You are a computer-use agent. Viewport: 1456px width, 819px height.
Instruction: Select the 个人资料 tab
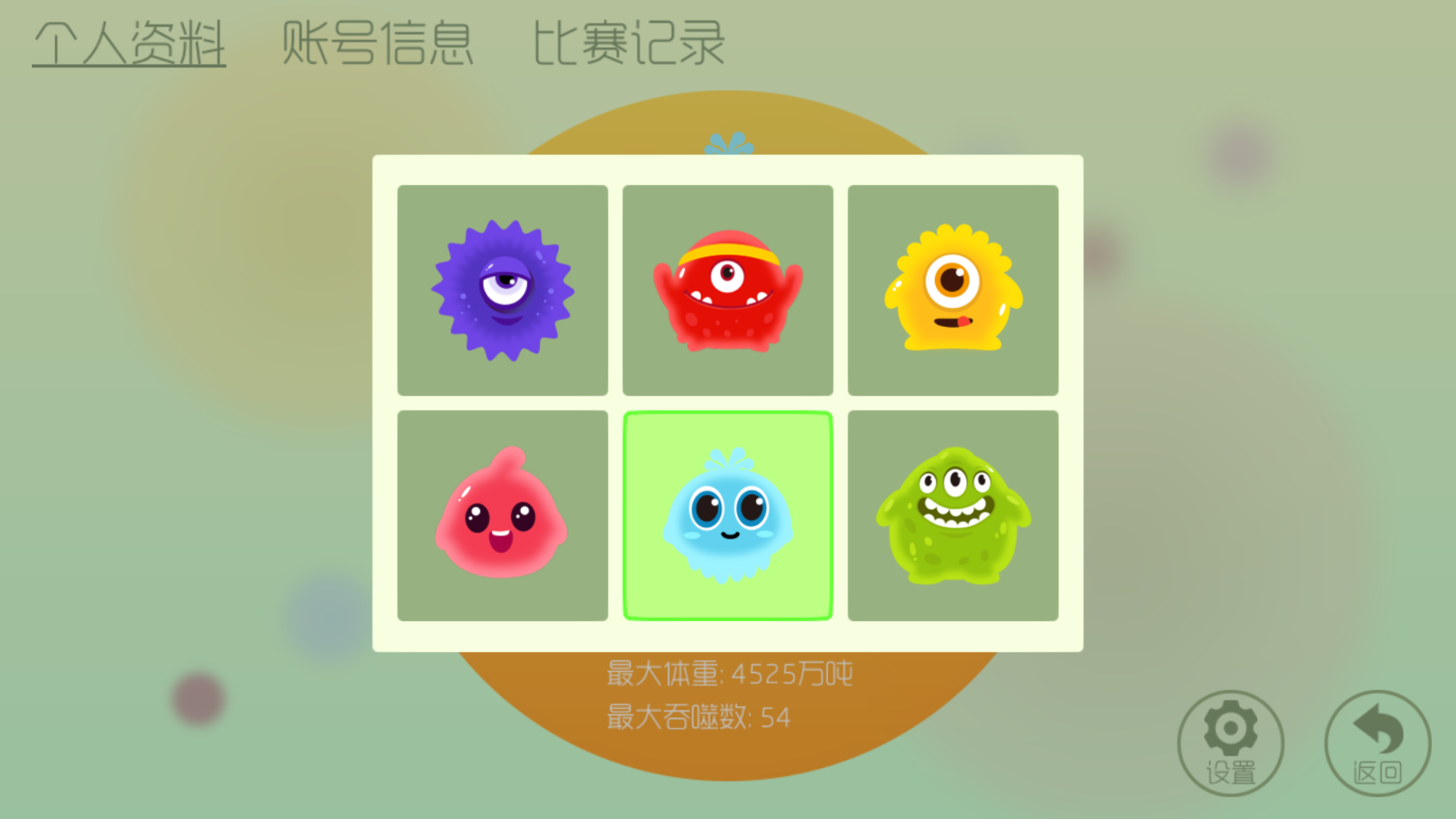[x=129, y=44]
